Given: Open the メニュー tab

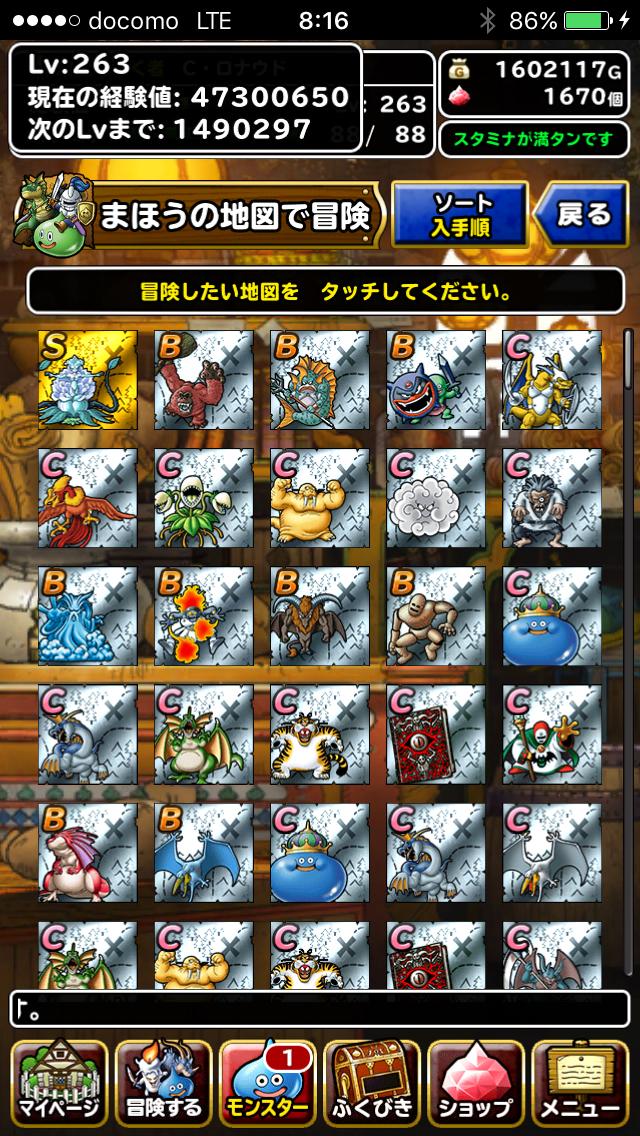Looking at the screenshot, I should 580,1084.
